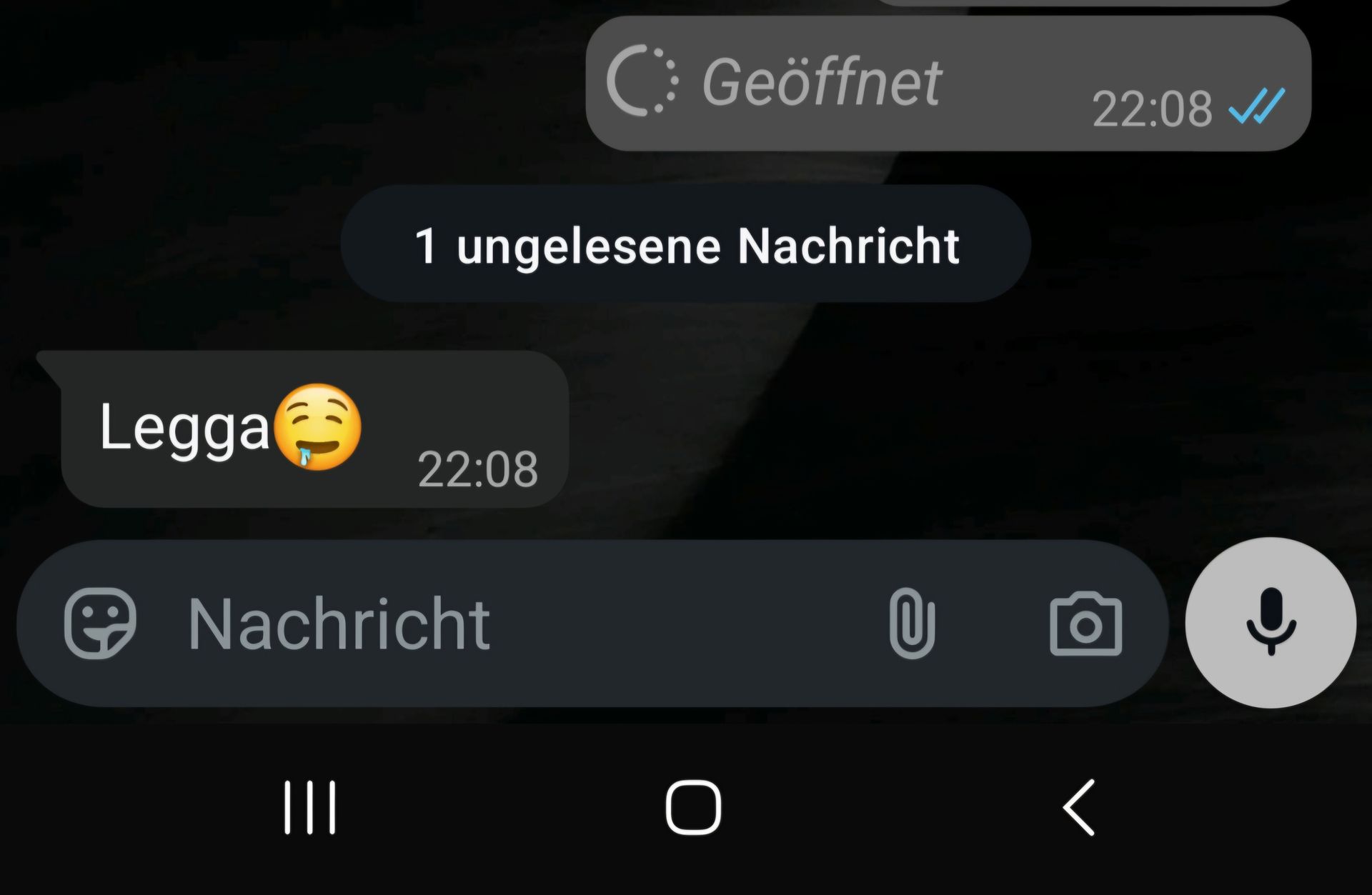The width and height of the screenshot is (1372, 895).
Task: Go back with system back arrow
Action: [1079, 807]
